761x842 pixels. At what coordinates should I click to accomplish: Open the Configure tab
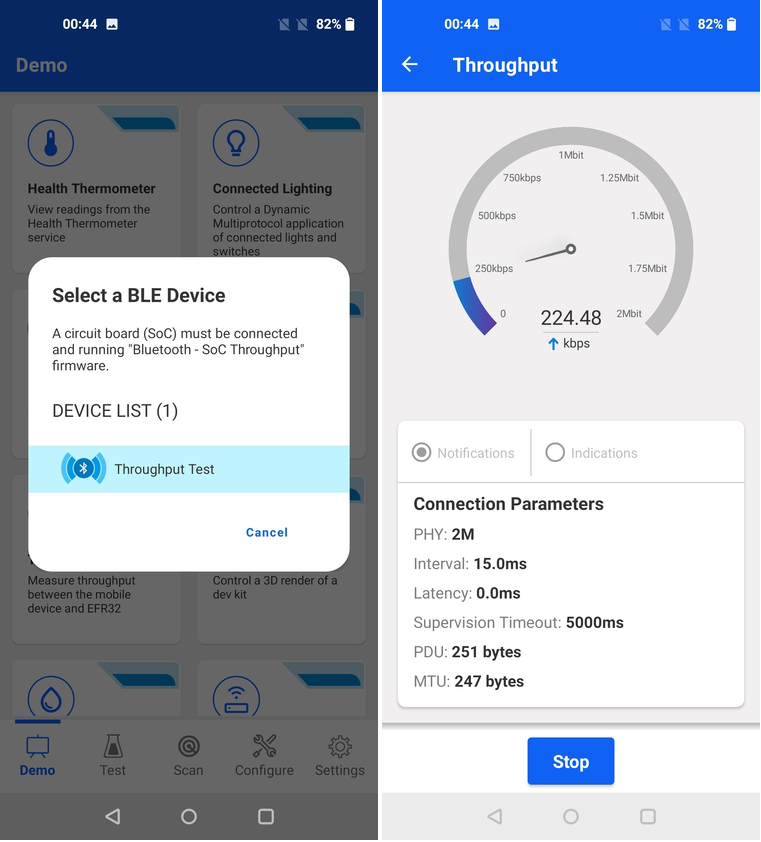click(x=264, y=755)
